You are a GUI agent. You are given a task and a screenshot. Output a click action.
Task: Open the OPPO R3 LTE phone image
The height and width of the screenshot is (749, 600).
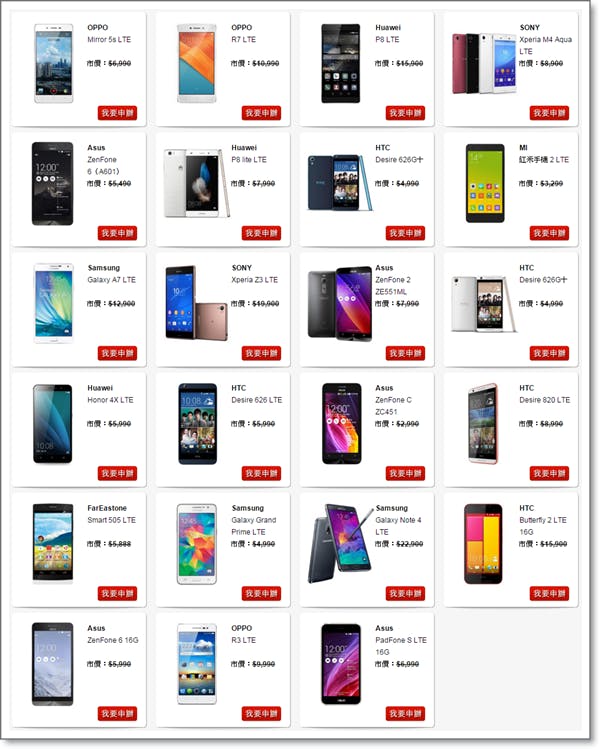[197, 664]
